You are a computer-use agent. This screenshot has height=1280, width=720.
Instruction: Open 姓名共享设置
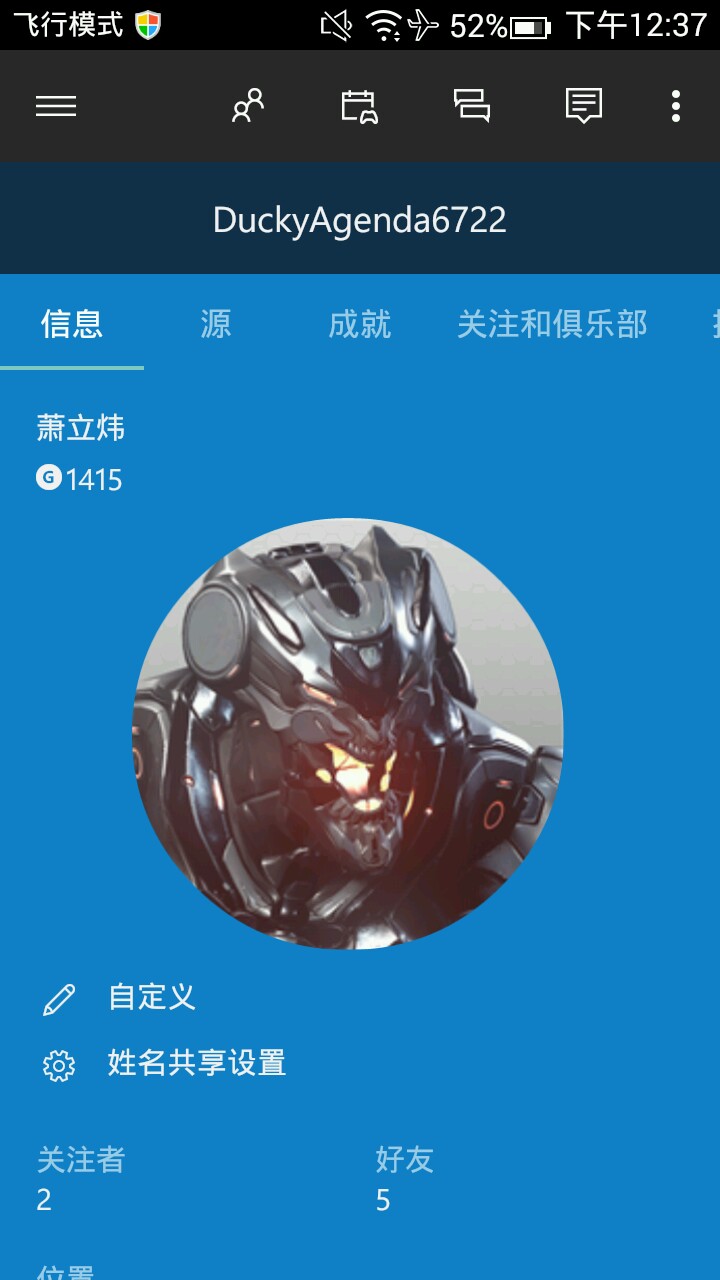tap(196, 1063)
